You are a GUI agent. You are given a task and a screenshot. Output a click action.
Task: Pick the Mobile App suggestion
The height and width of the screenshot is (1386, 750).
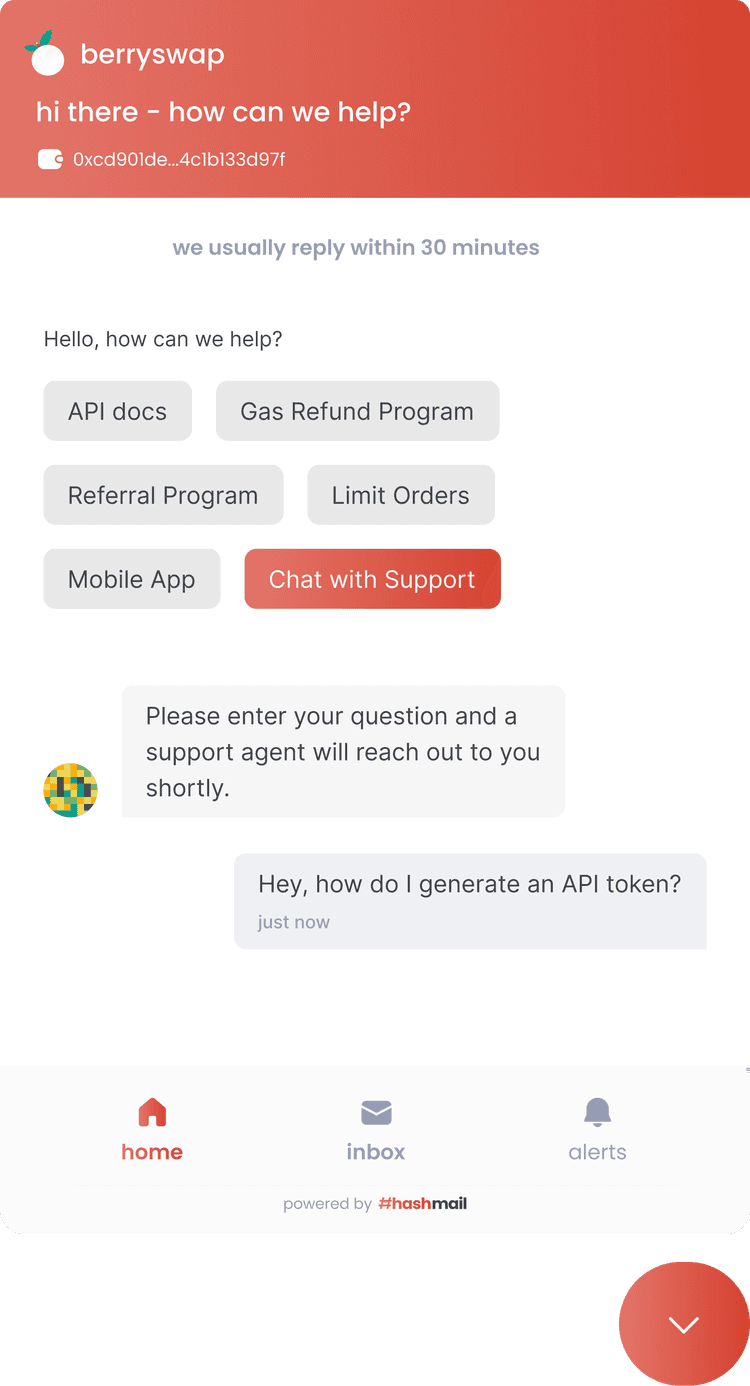[131, 579]
